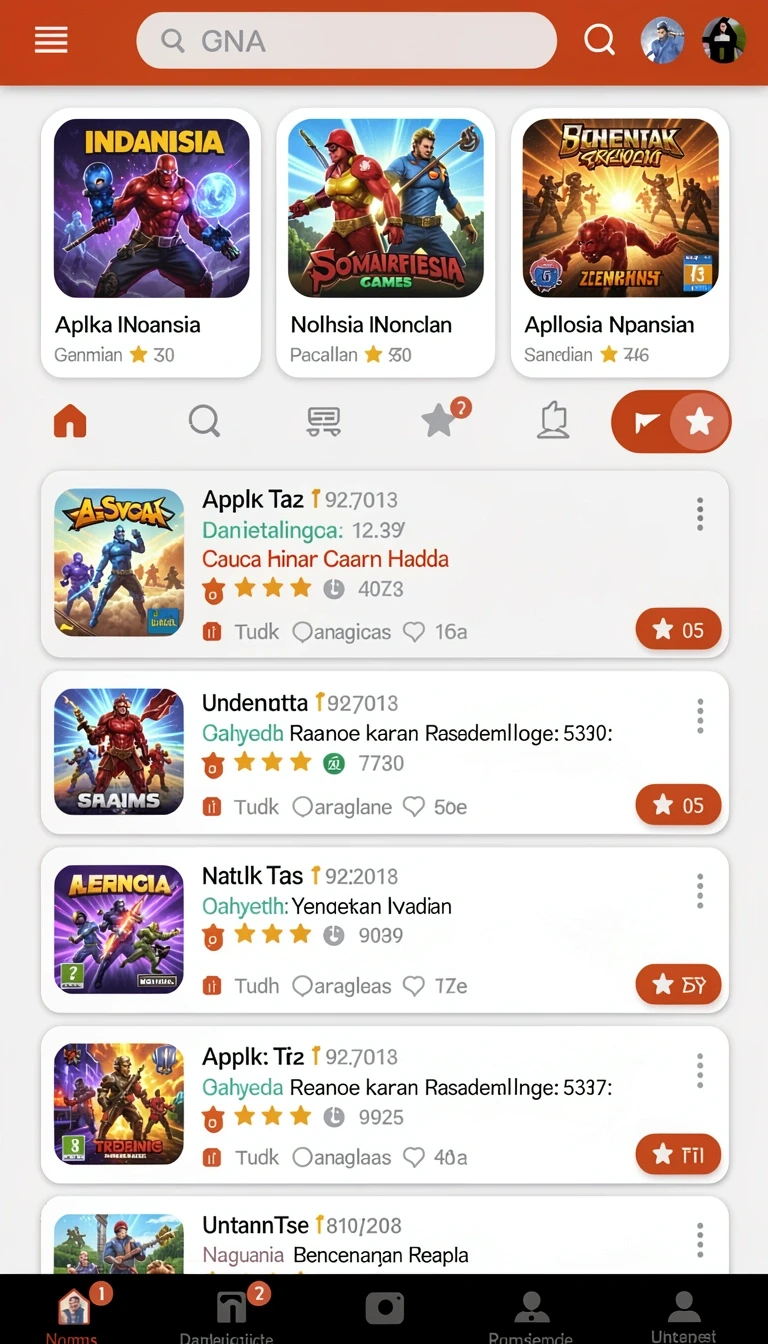Open the camera tab in bottom bar
768x1344 pixels.
(x=385, y=1308)
